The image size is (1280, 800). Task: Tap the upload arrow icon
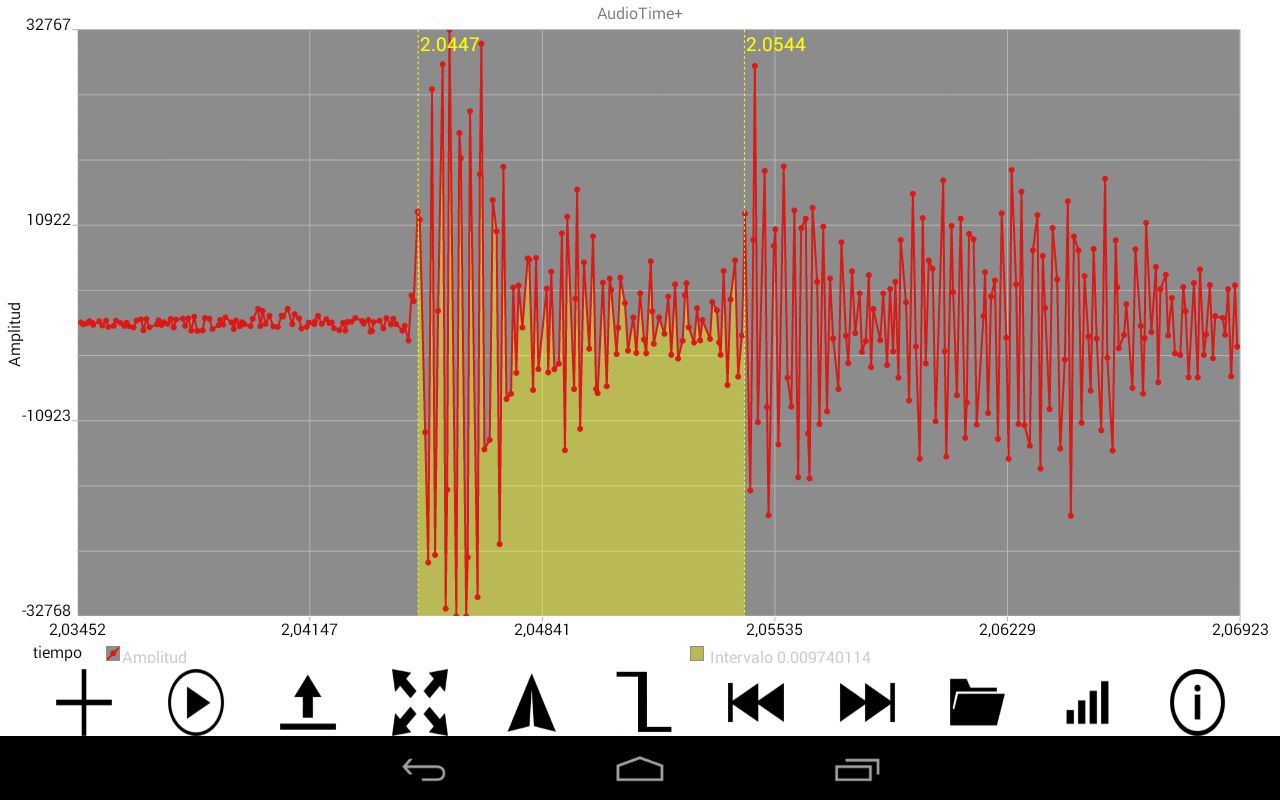click(x=308, y=702)
